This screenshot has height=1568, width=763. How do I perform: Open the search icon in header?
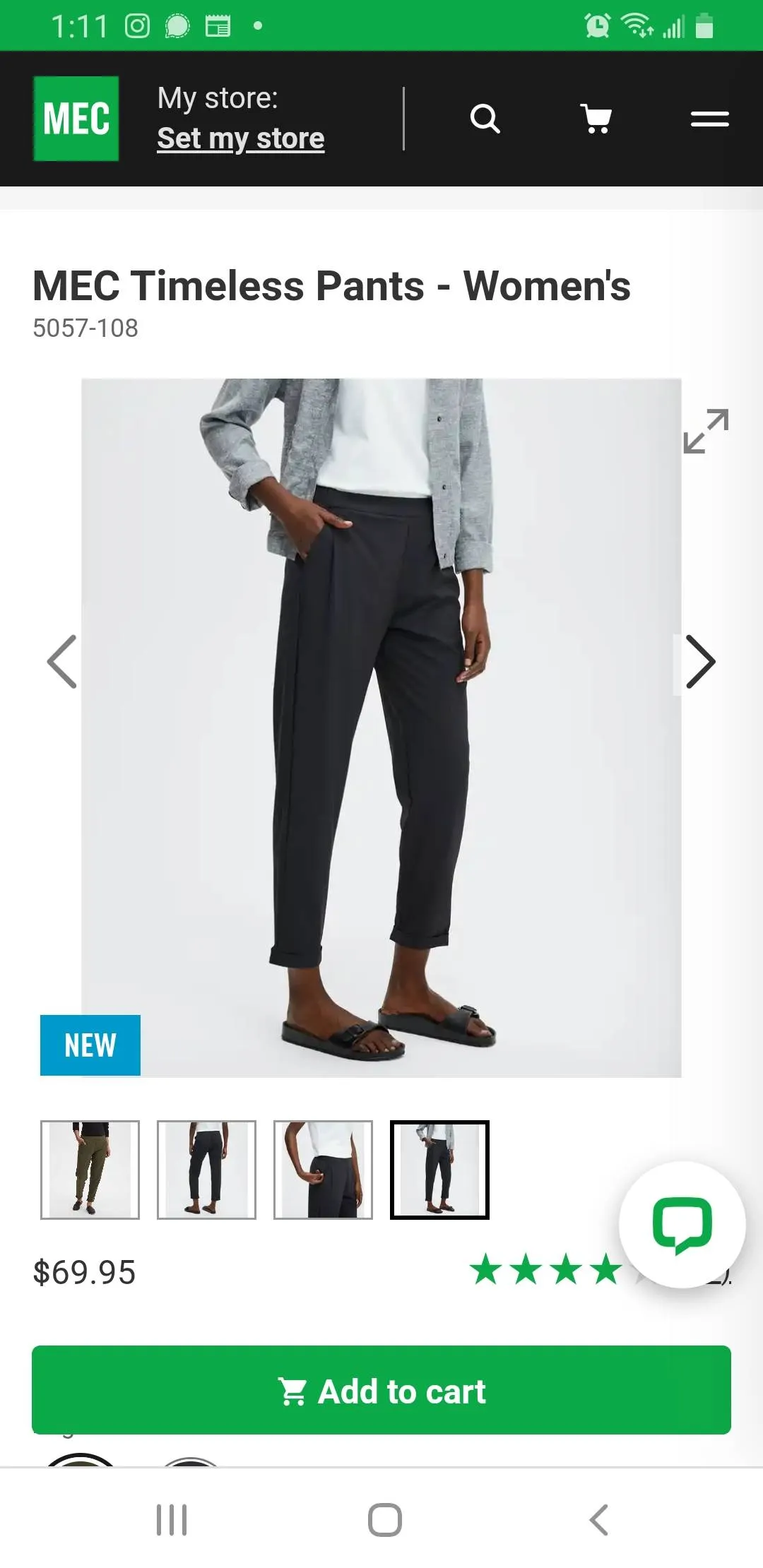pos(485,119)
